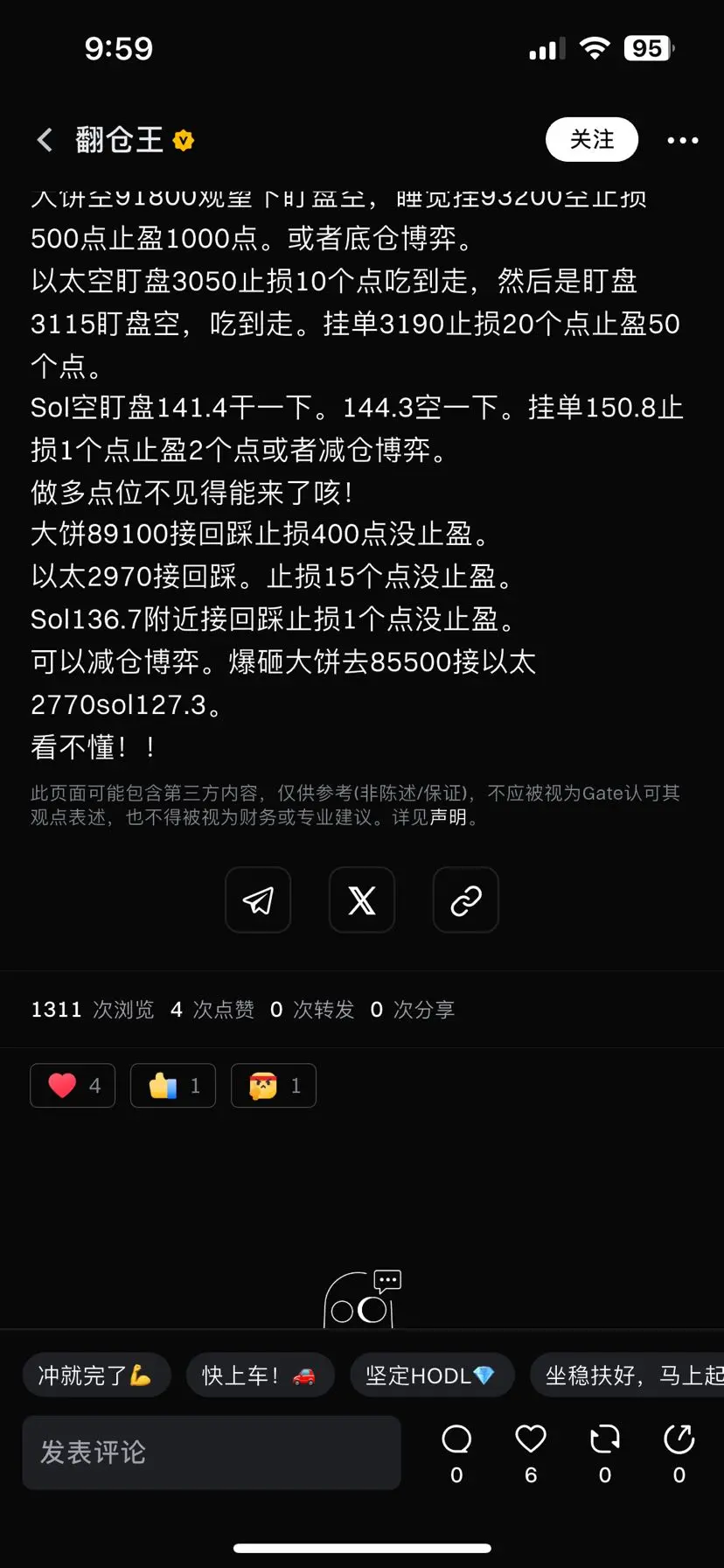Copy the post link via link icon
Image resolution: width=724 pixels, height=1568 pixels.
pyautogui.click(x=465, y=899)
